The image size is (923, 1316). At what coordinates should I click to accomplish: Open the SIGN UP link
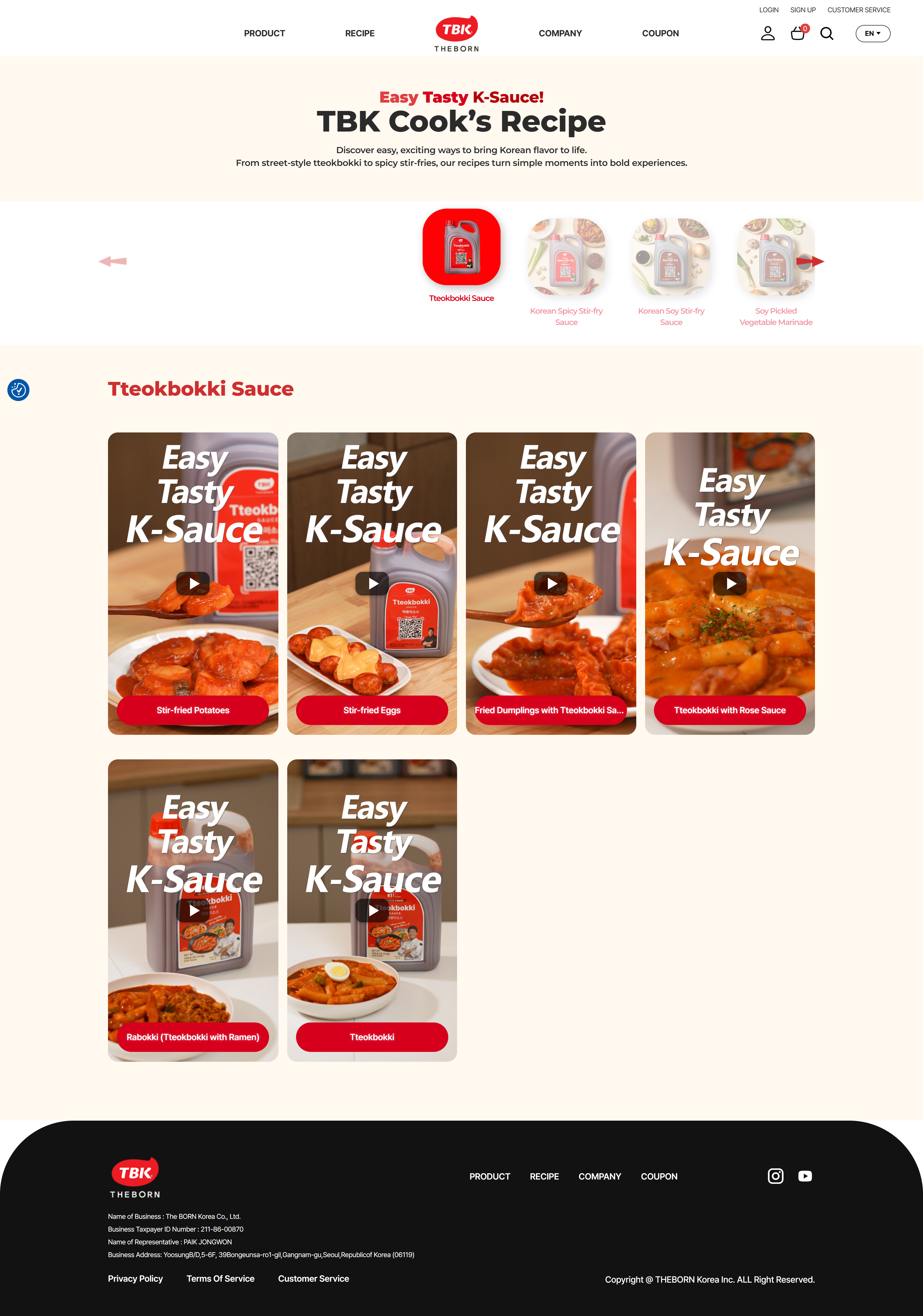tap(803, 10)
